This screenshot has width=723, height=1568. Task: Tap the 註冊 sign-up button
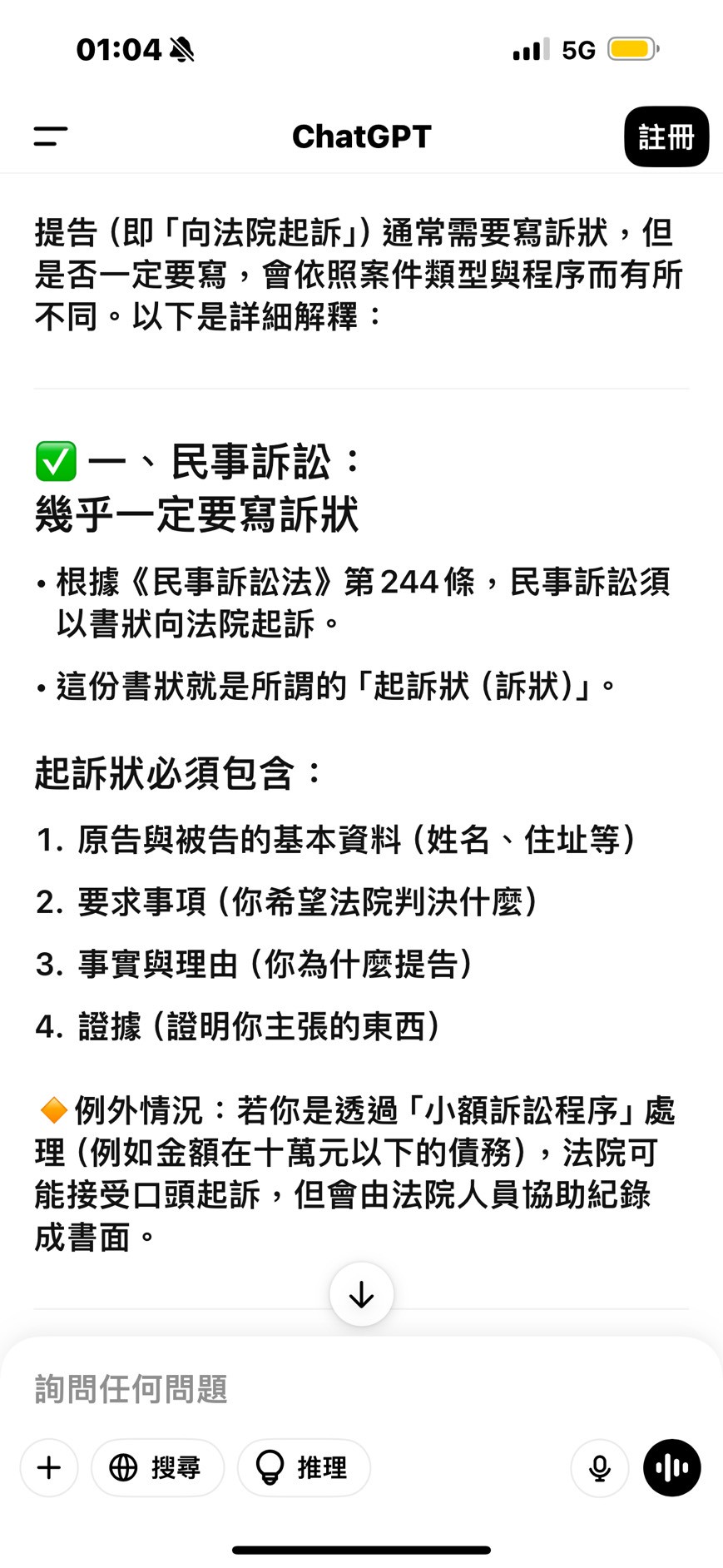(666, 136)
